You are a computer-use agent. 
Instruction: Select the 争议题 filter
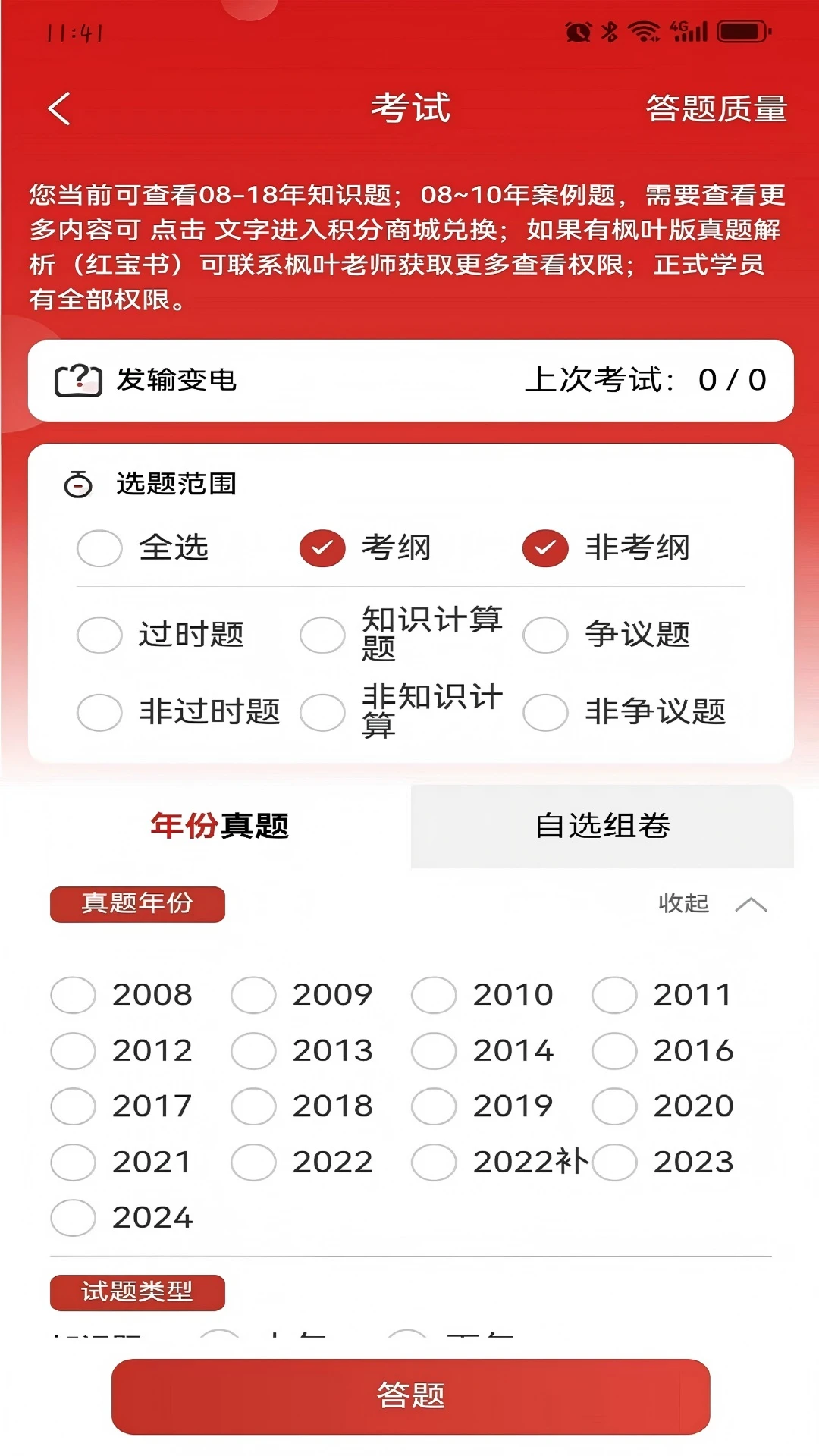(x=545, y=635)
